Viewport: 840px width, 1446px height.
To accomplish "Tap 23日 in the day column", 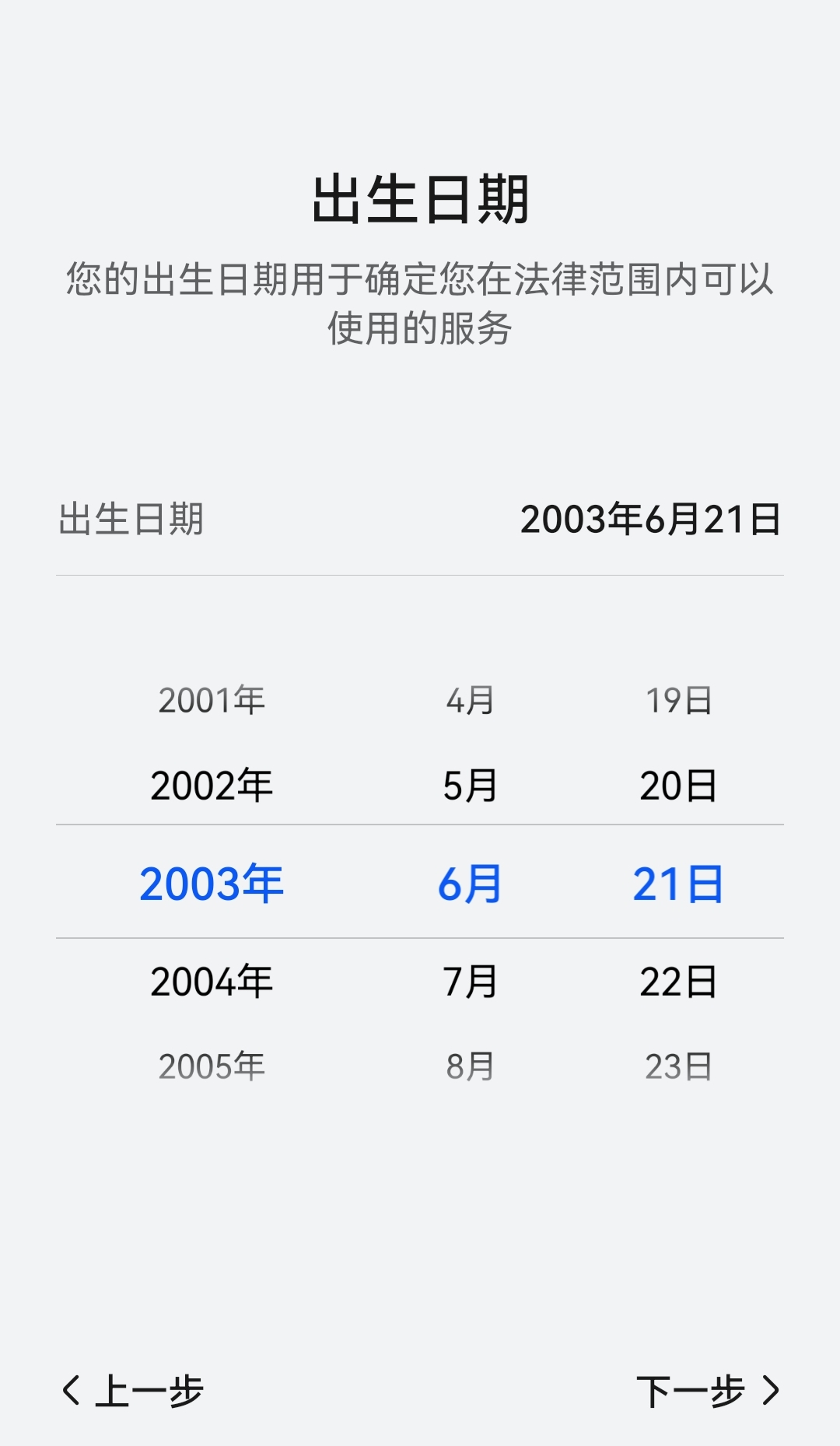I will (x=678, y=1066).
